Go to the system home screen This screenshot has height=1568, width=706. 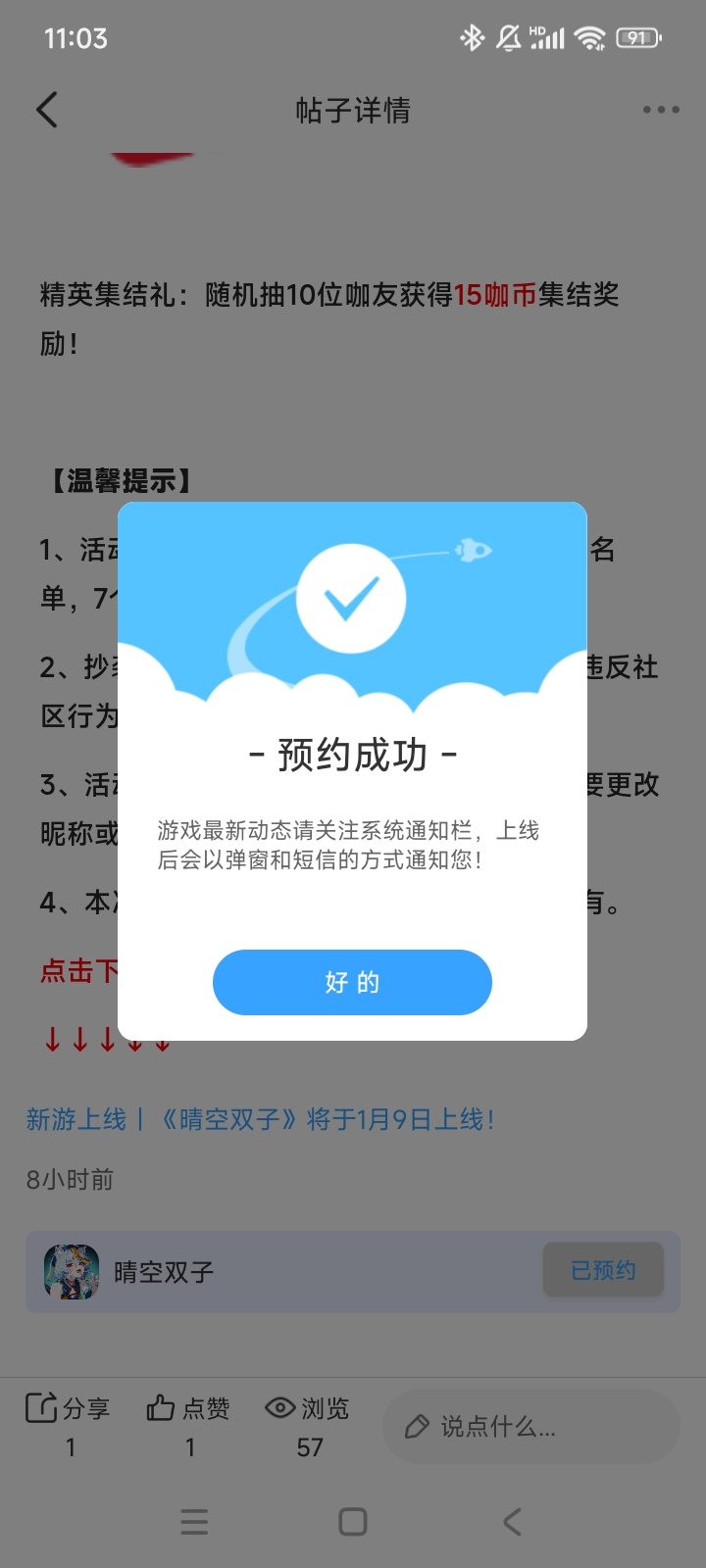pos(352,1521)
